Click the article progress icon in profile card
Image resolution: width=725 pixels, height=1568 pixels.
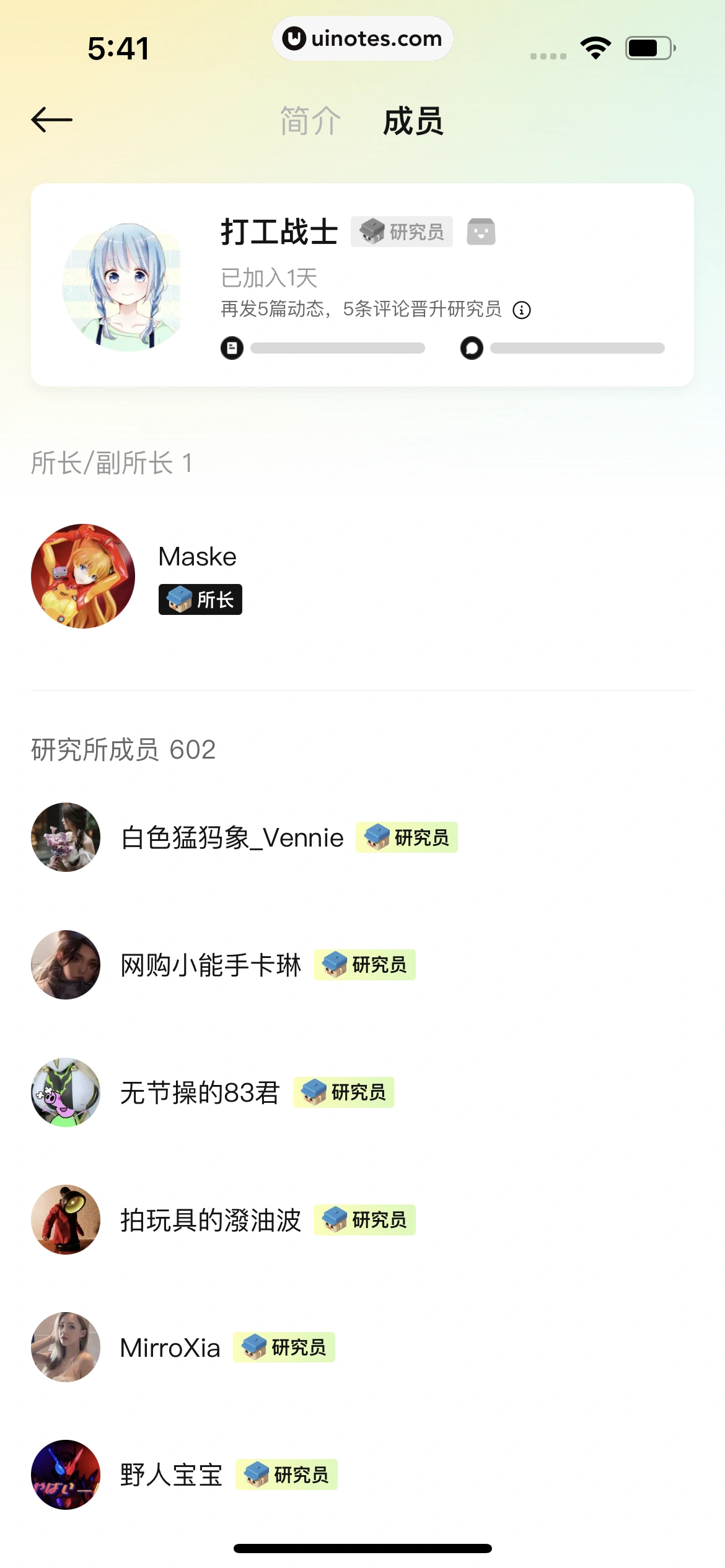232,349
